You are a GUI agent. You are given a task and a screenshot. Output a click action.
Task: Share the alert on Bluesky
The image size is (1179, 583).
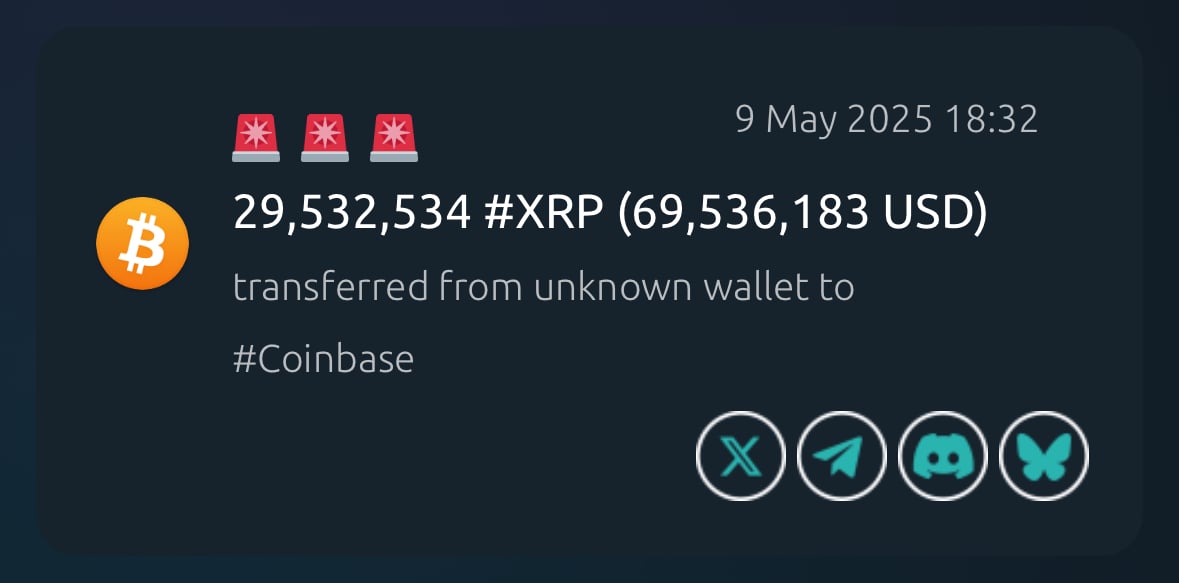coord(1044,457)
